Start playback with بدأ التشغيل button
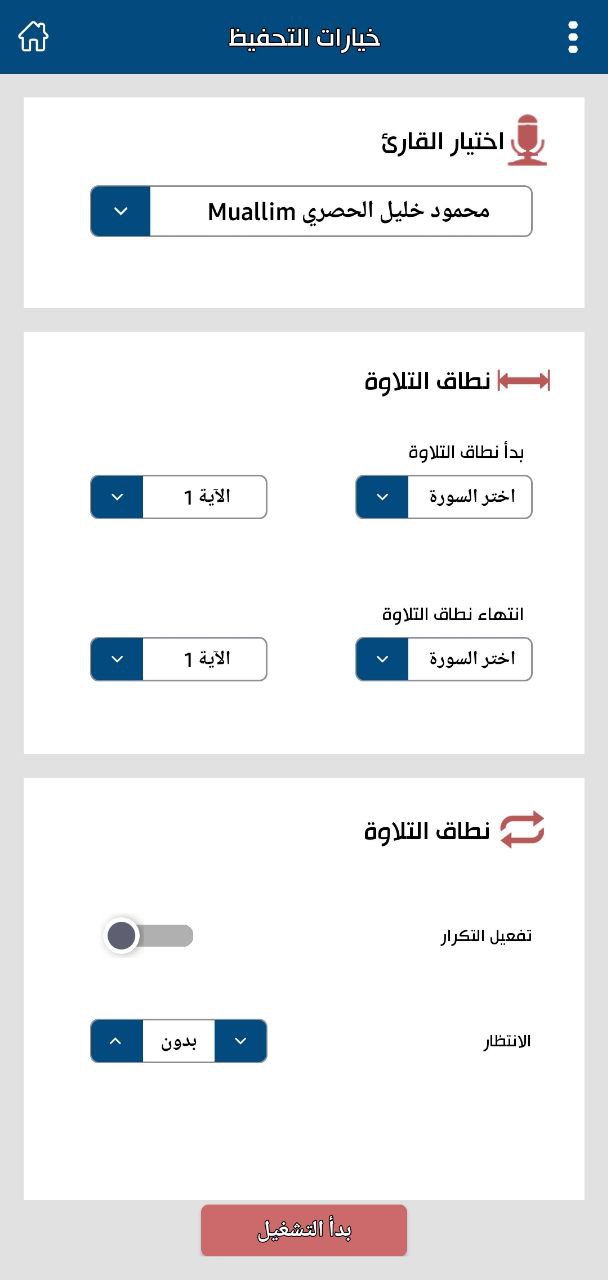Viewport: 608px width, 1280px height. pyautogui.click(x=304, y=1230)
